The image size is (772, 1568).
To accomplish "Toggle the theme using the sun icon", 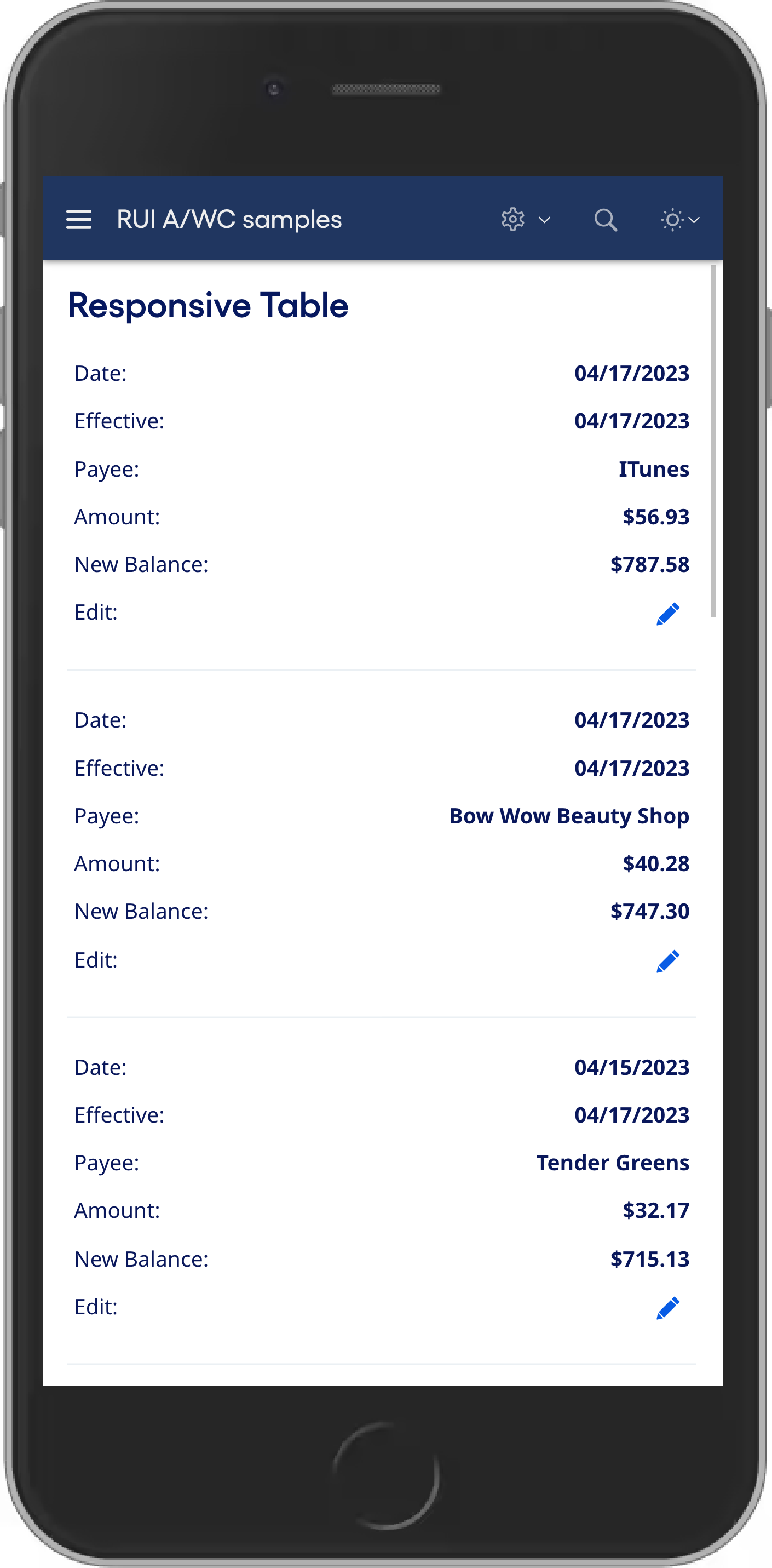I will point(672,219).
